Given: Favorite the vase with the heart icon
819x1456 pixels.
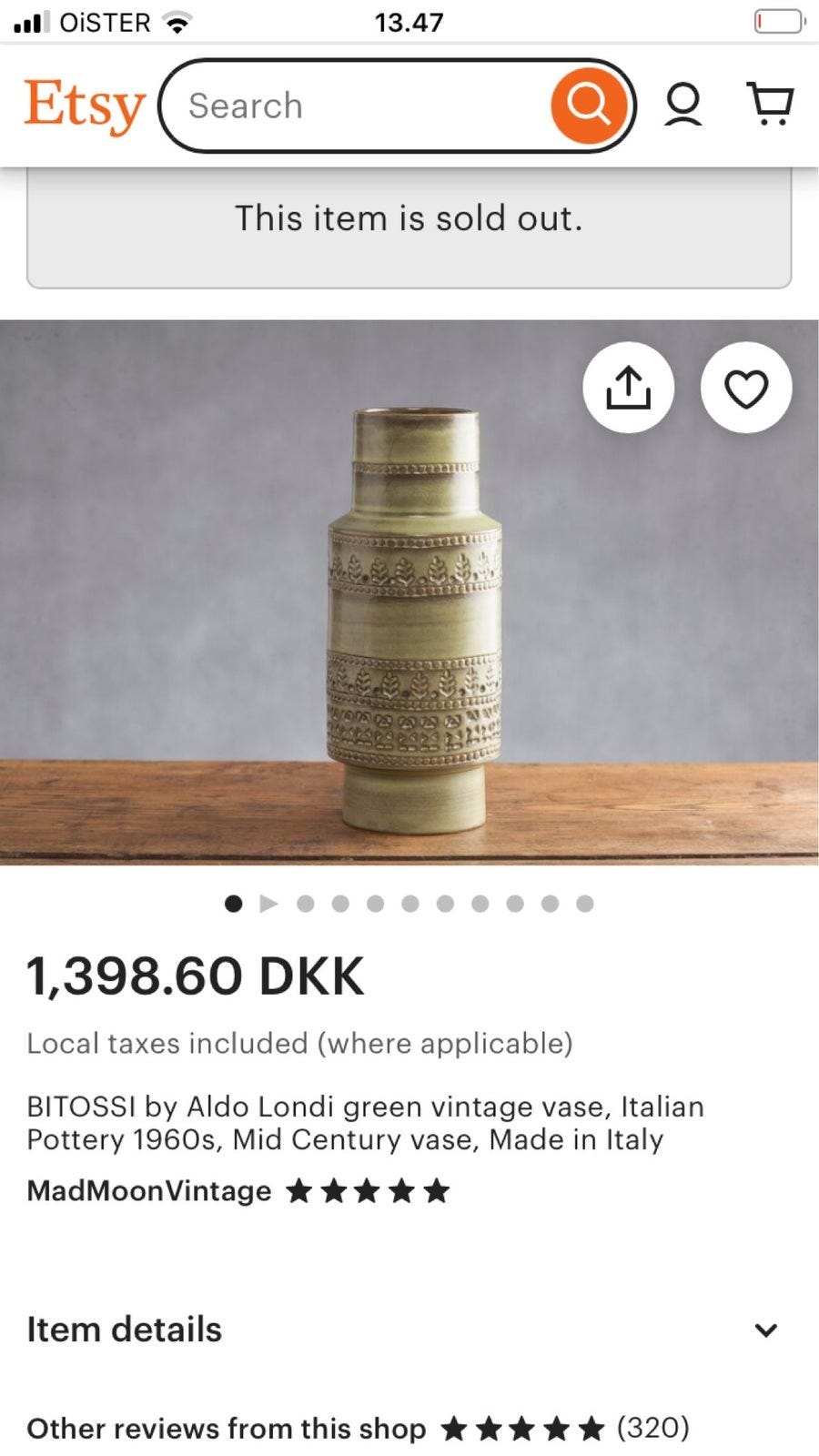Looking at the screenshot, I should coord(745,387).
